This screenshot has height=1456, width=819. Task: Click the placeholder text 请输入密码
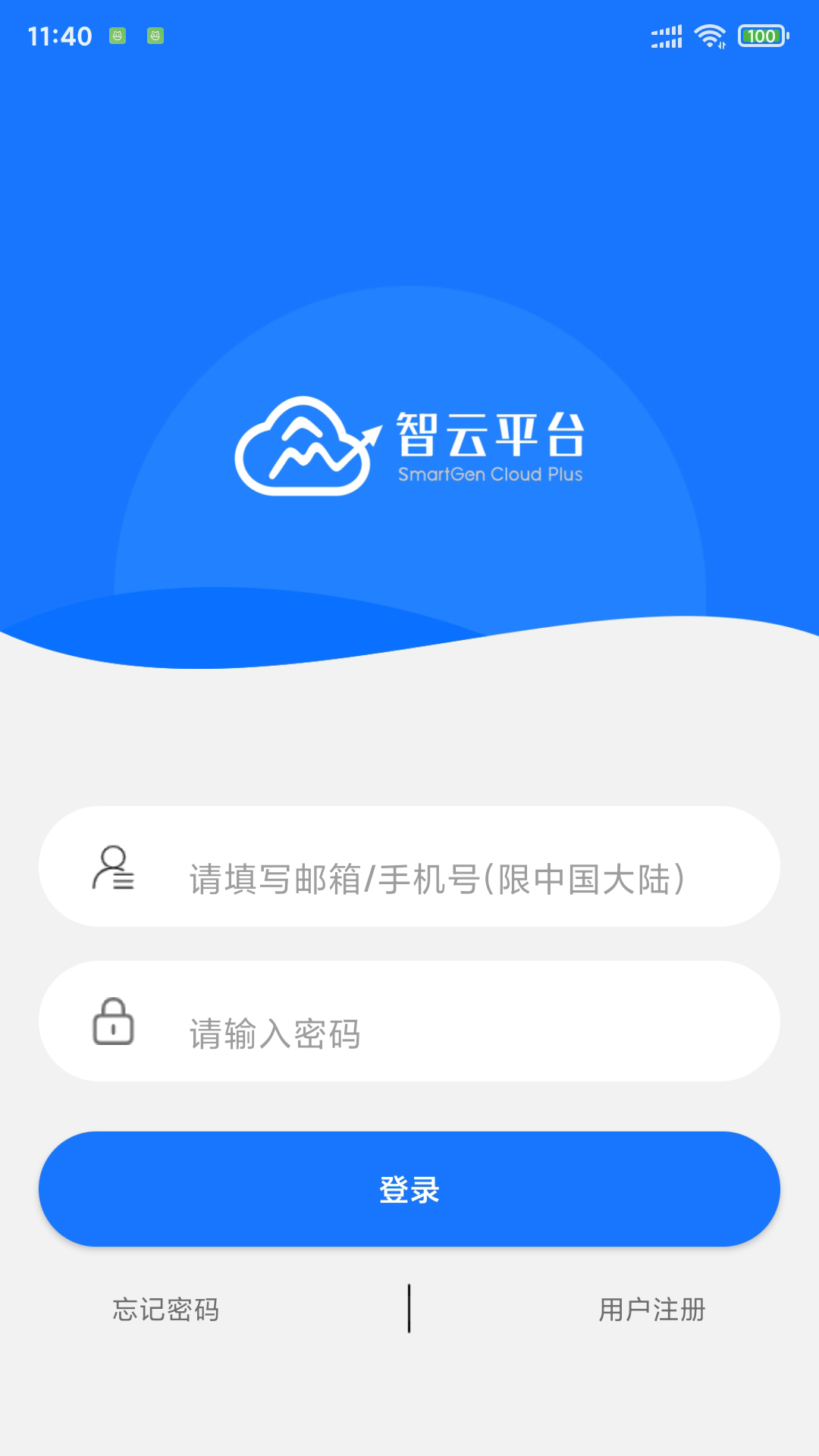[273, 1031]
